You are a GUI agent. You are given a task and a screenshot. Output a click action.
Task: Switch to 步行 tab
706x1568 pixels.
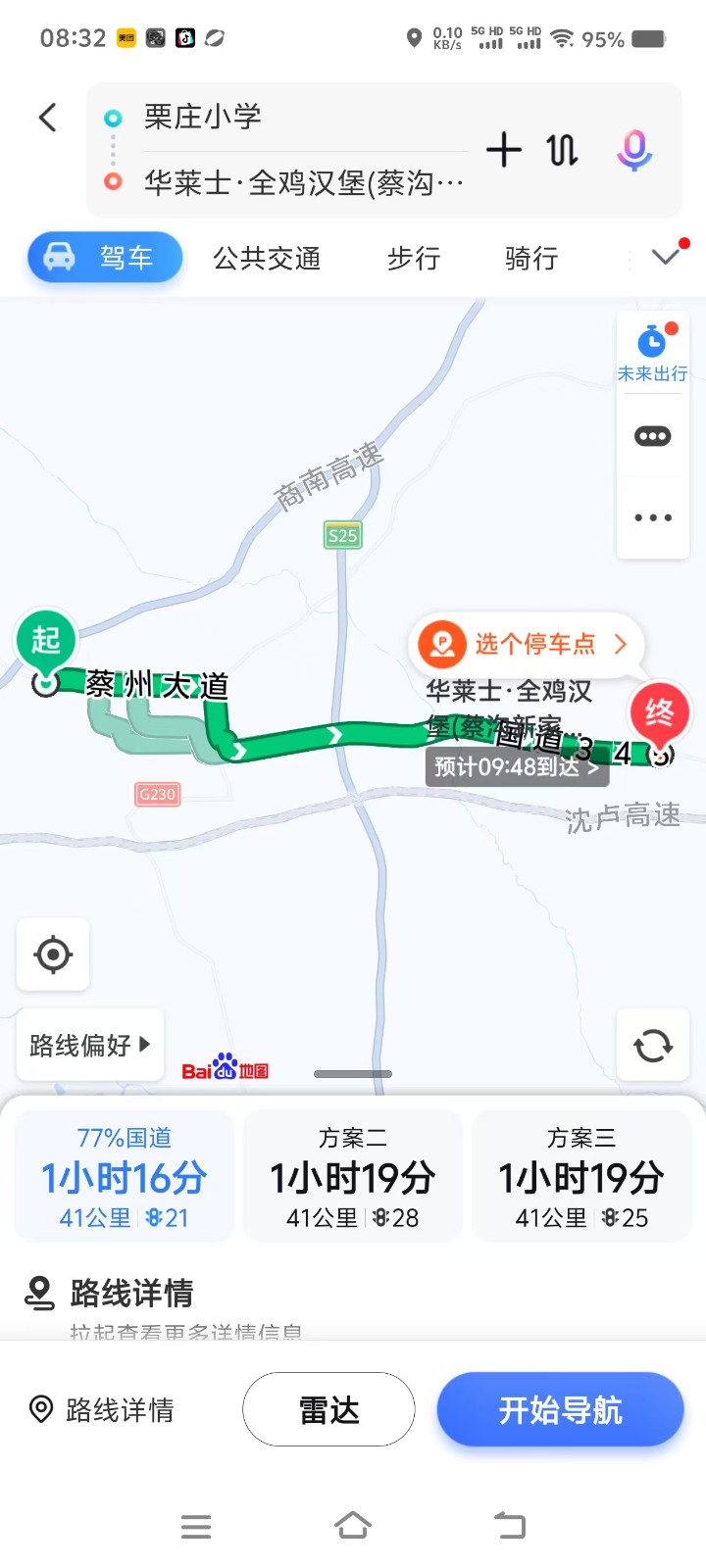click(414, 258)
